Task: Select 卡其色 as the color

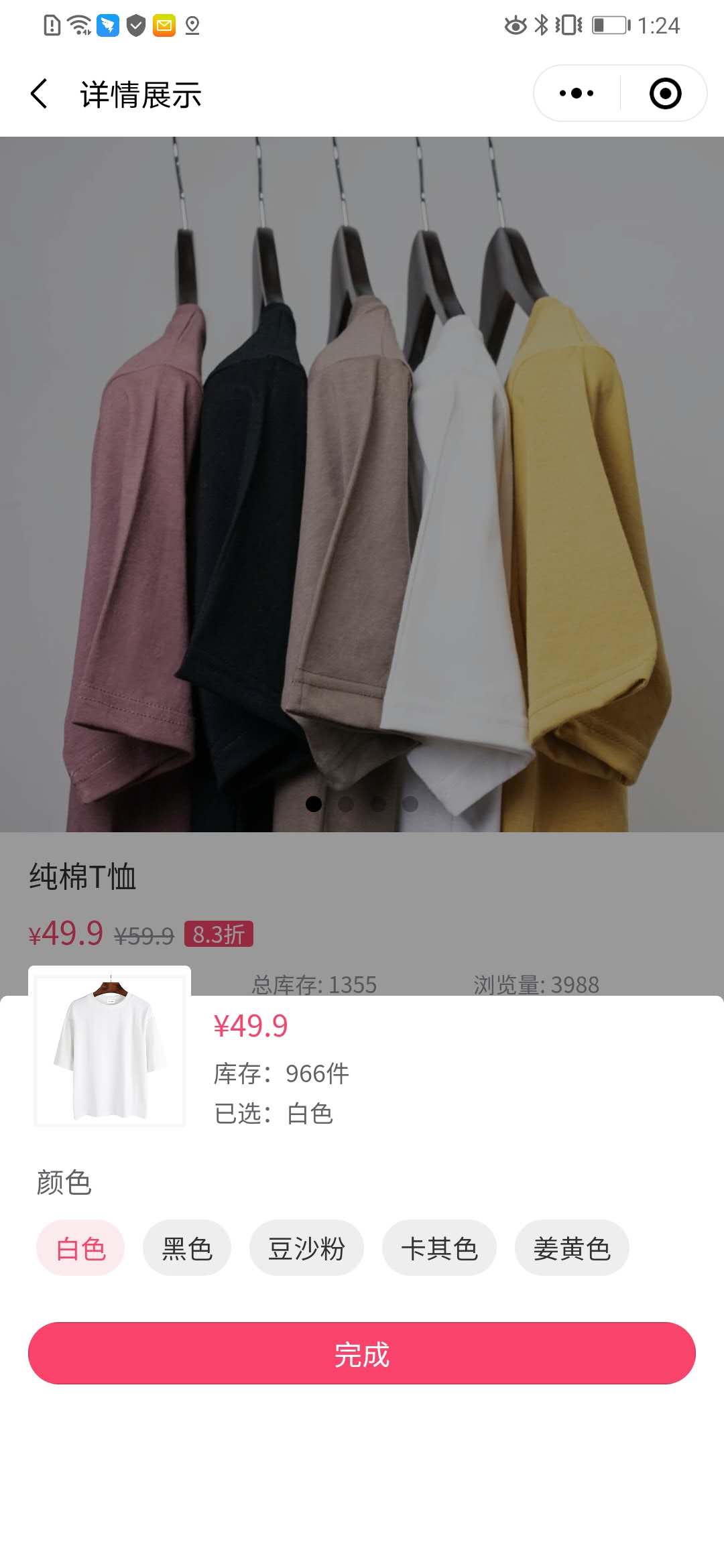Action: (x=439, y=1248)
